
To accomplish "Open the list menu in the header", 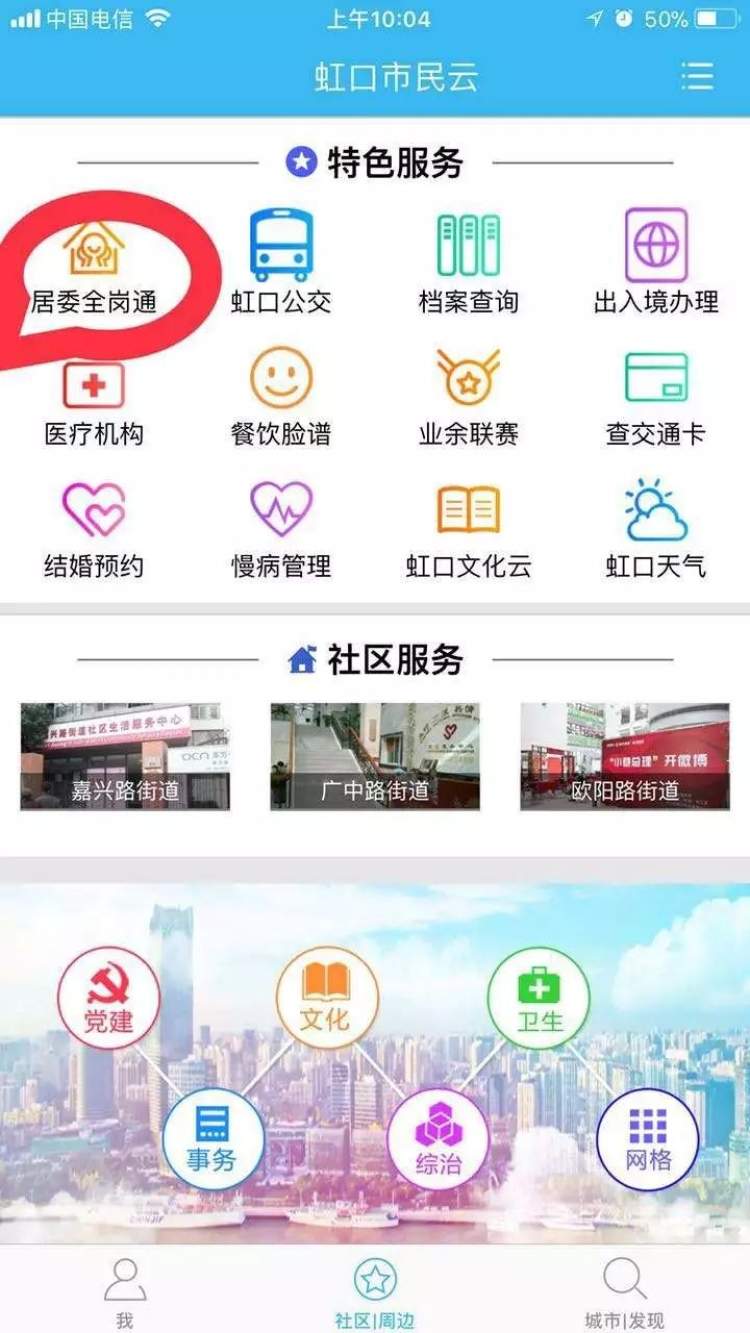I will (697, 76).
